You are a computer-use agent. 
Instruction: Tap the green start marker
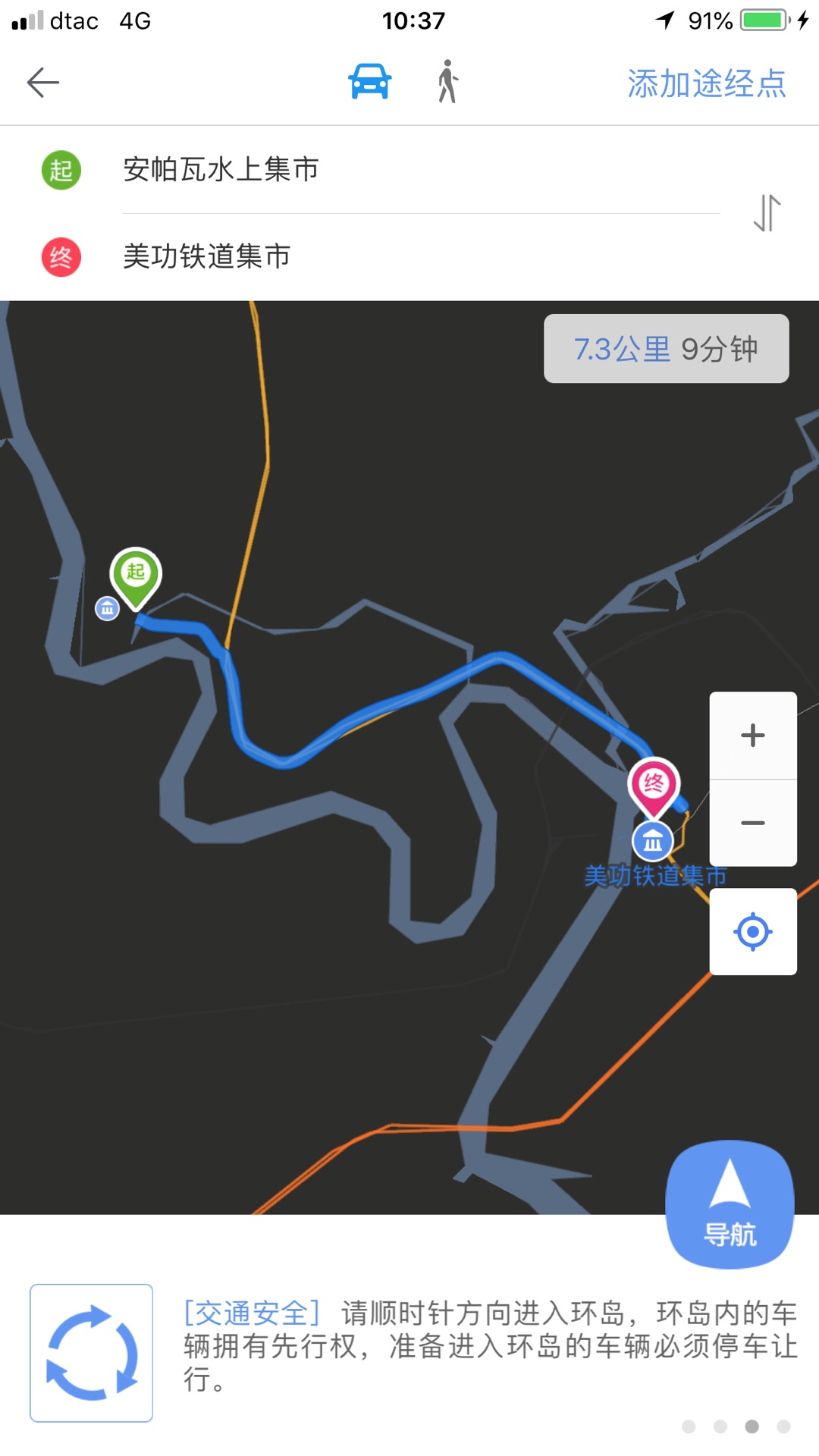click(x=136, y=575)
